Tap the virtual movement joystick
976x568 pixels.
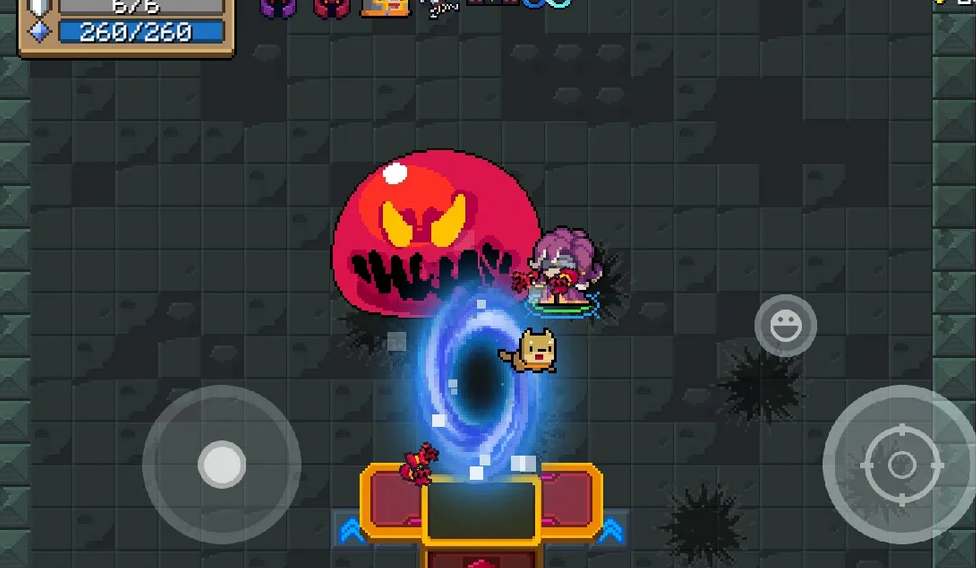point(221,464)
